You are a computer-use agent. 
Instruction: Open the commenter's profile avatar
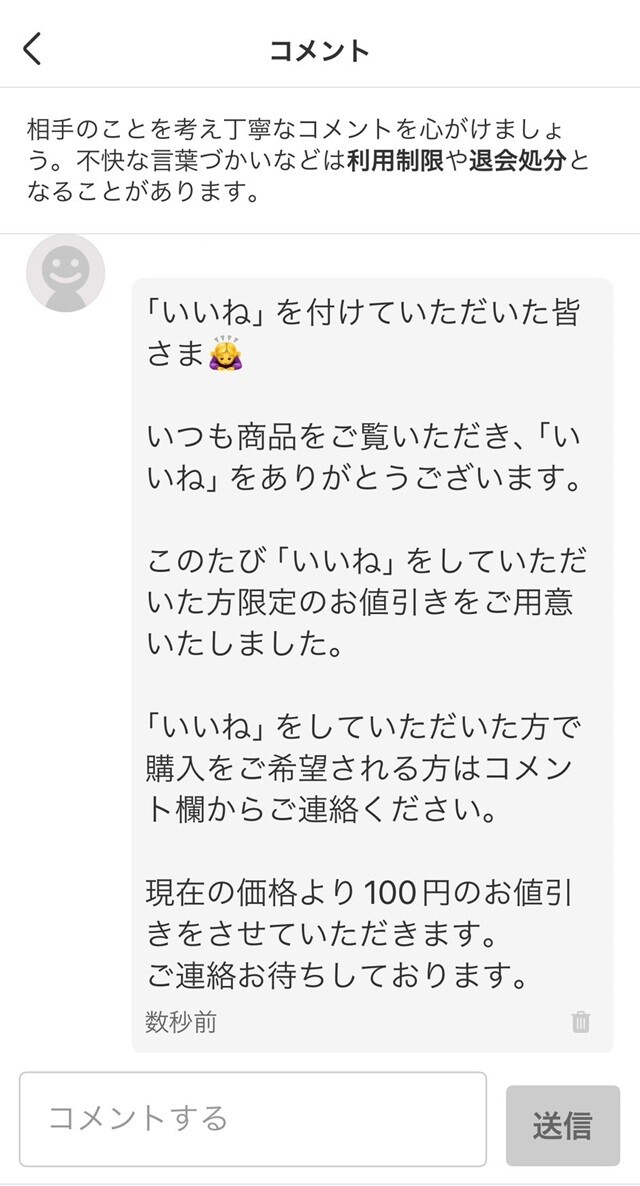(65, 272)
